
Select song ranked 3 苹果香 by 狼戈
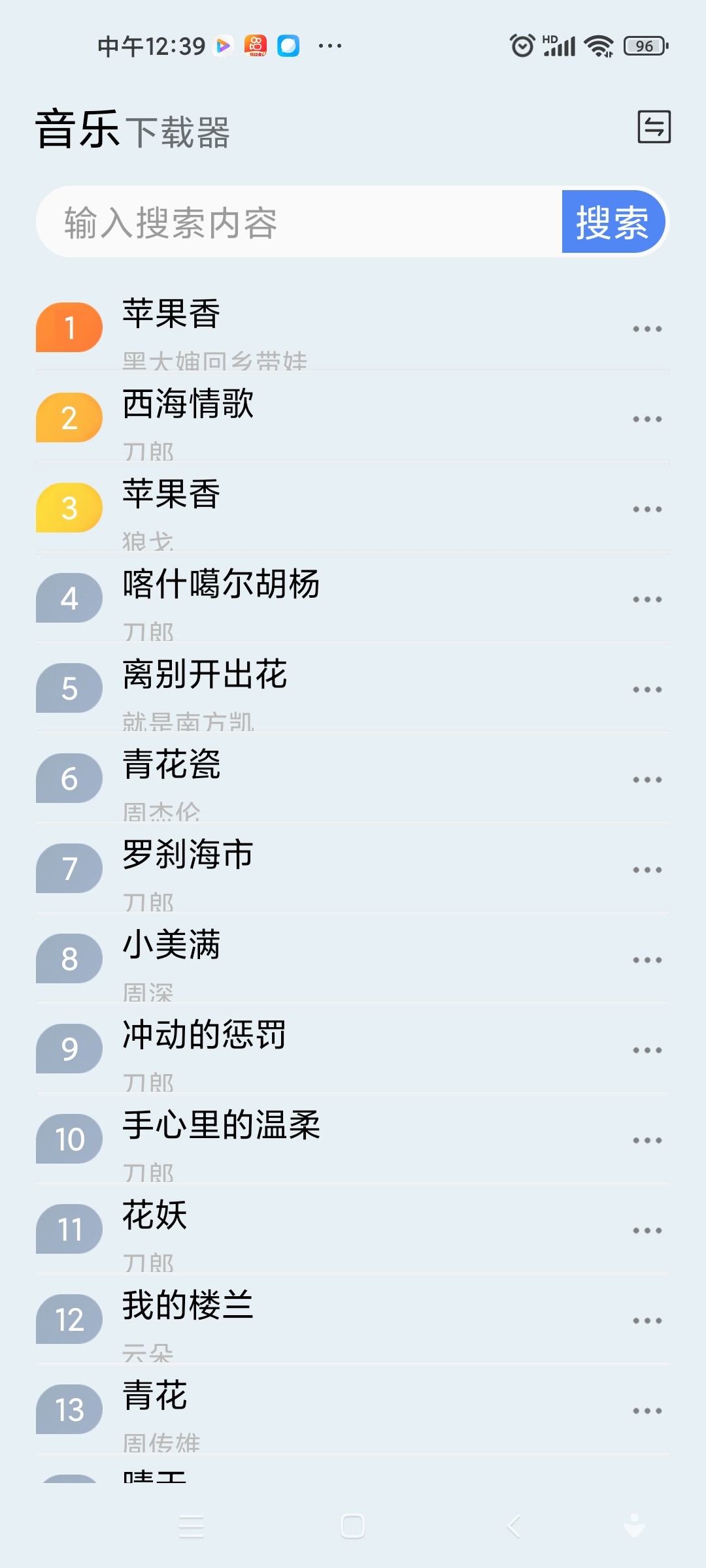tap(353, 508)
